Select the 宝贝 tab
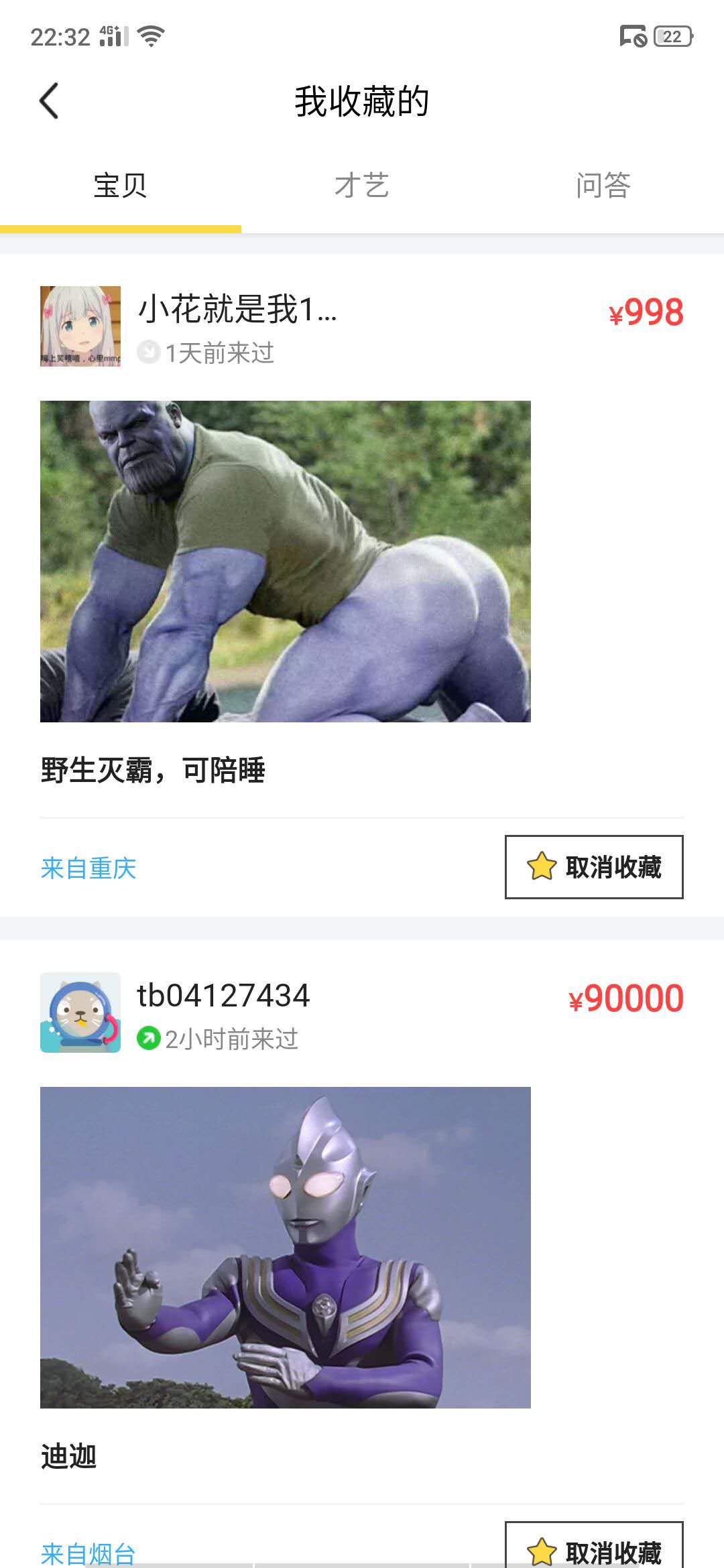Viewport: 724px width, 1568px height. pos(120,186)
